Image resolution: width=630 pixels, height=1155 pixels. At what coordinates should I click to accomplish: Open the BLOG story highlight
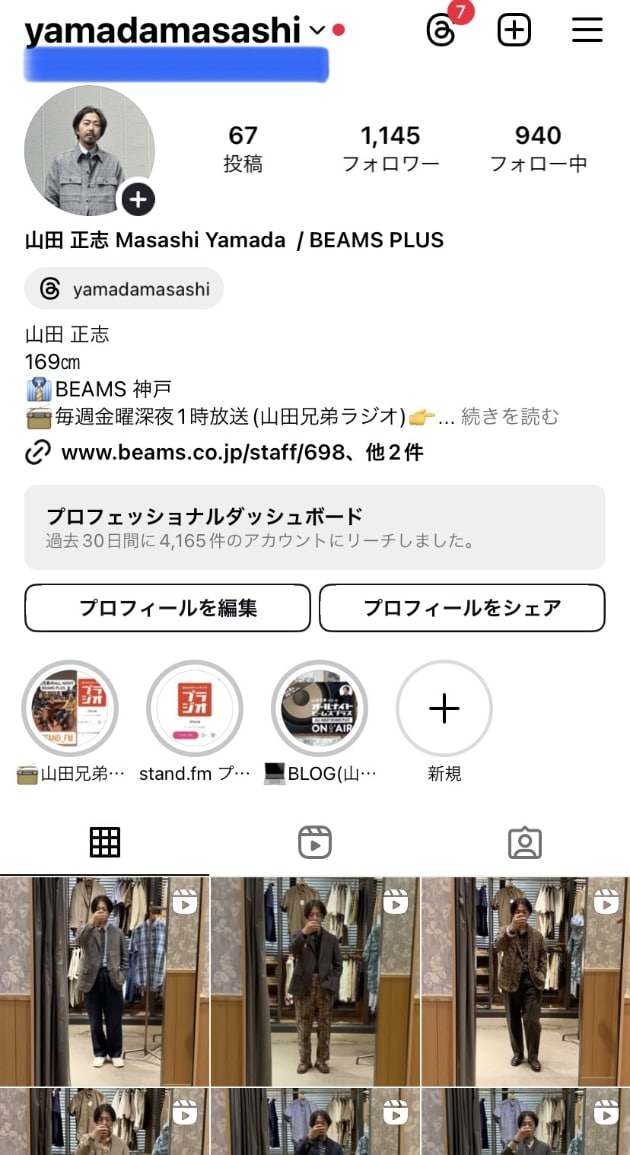pos(319,708)
